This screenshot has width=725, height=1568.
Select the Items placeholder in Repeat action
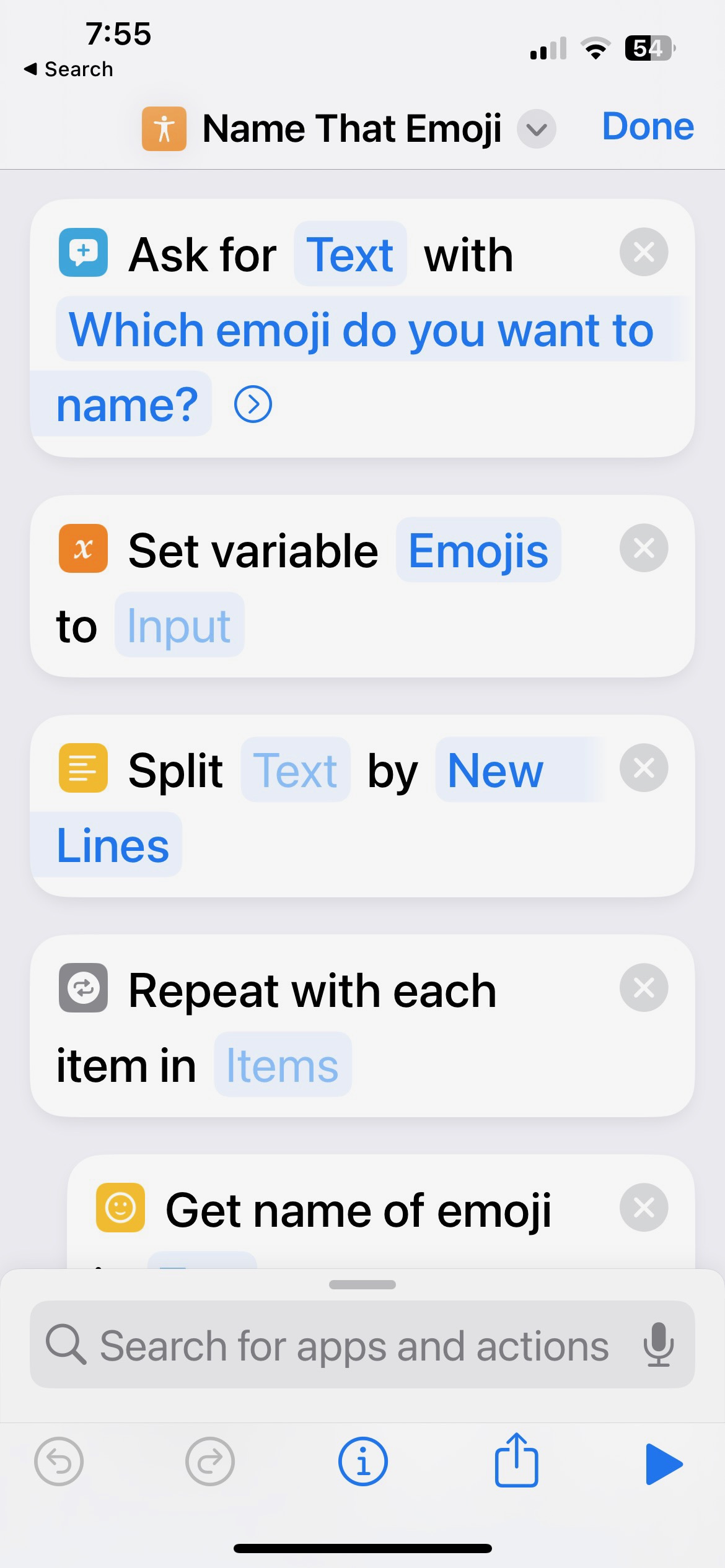[x=283, y=1065]
